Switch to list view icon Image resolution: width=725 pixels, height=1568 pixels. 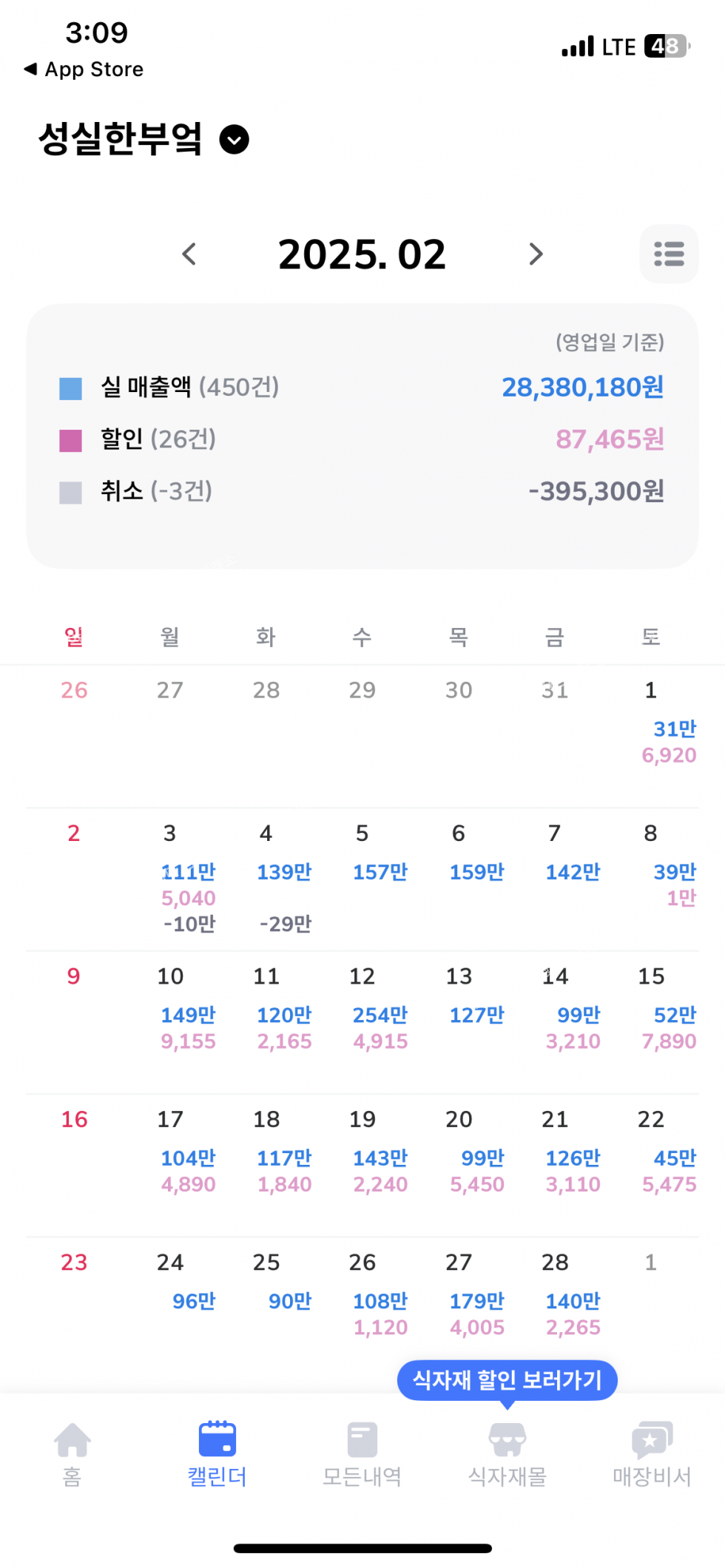point(668,254)
